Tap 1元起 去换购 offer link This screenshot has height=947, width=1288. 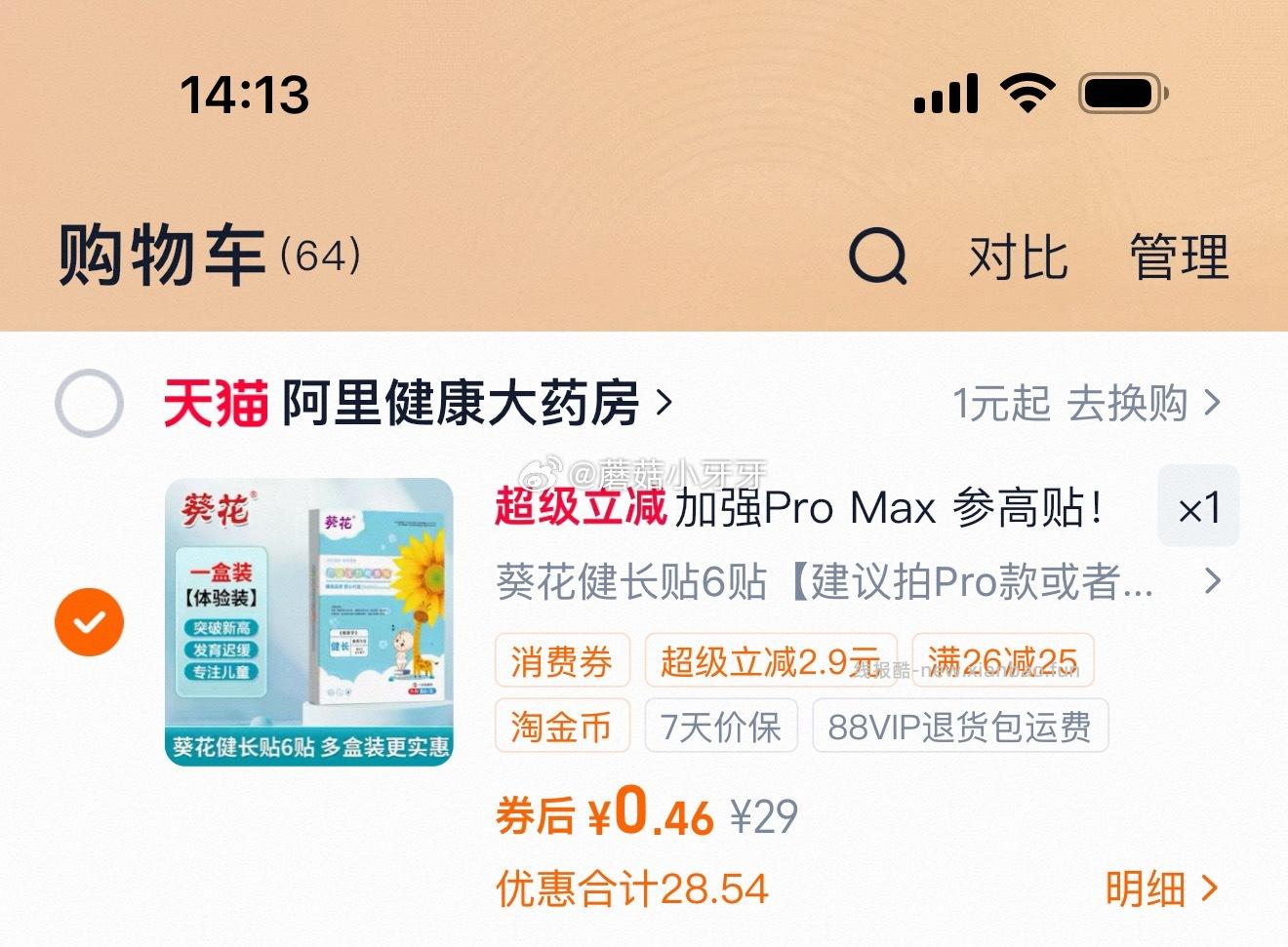(x=1085, y=403)
